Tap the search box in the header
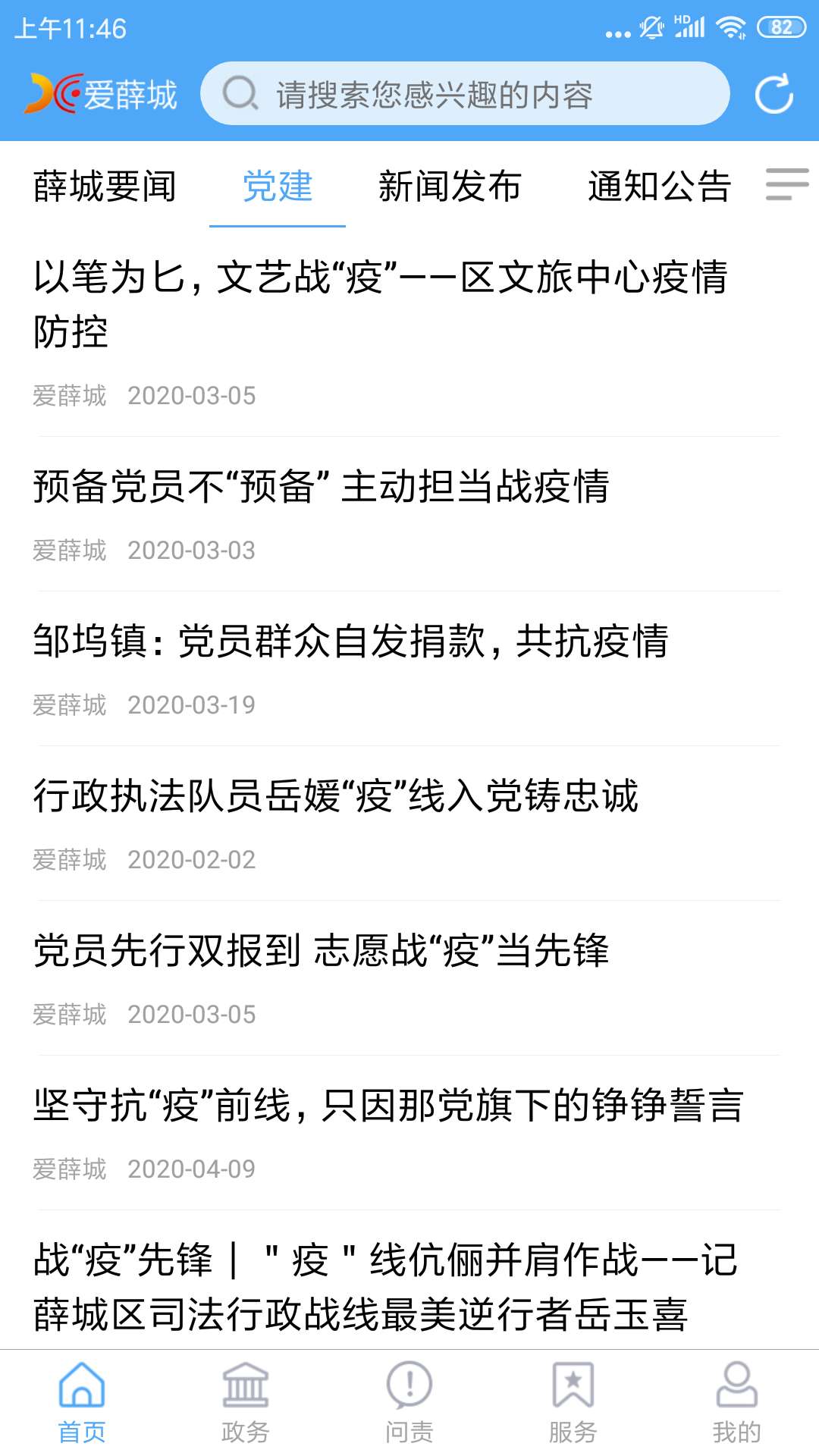 [464, 94]
